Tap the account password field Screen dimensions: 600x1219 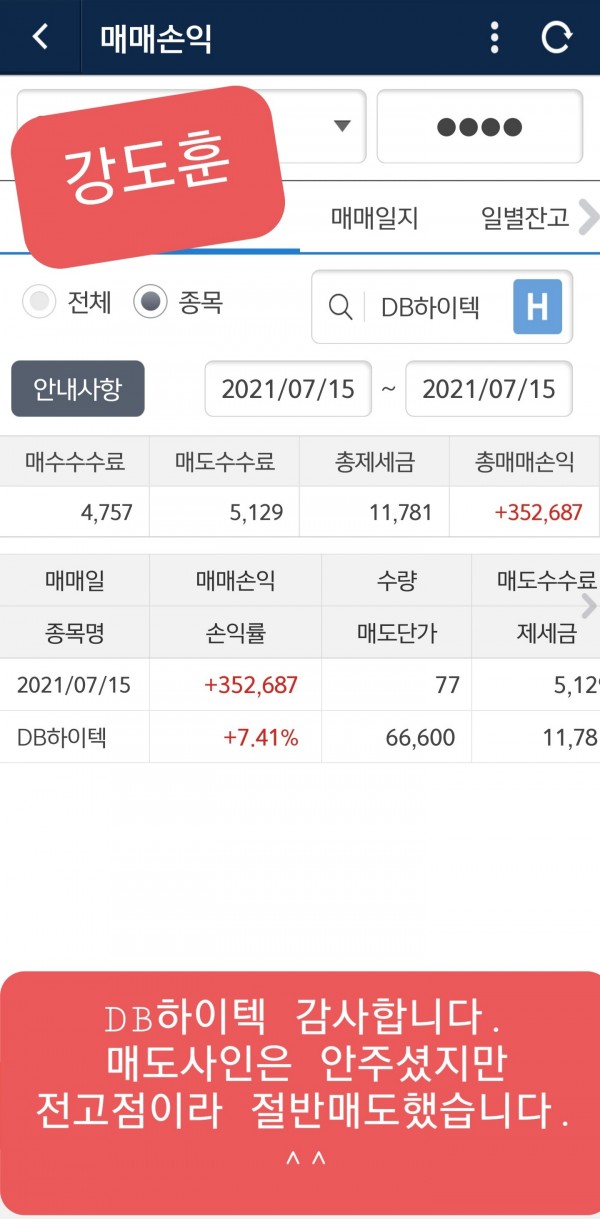point(479,127)
